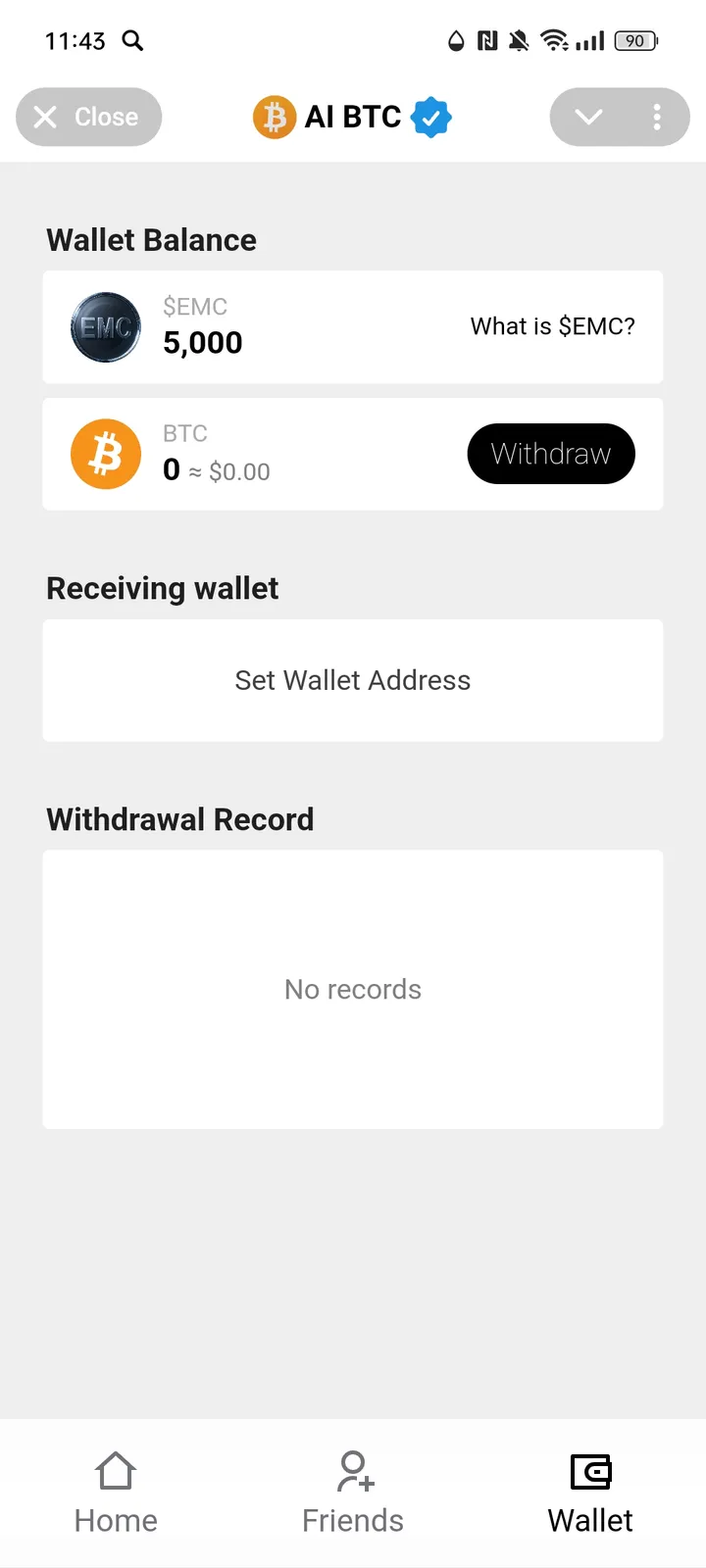Select the EMC token icon
Viewport: 706px width, 1568px height.
105,325
